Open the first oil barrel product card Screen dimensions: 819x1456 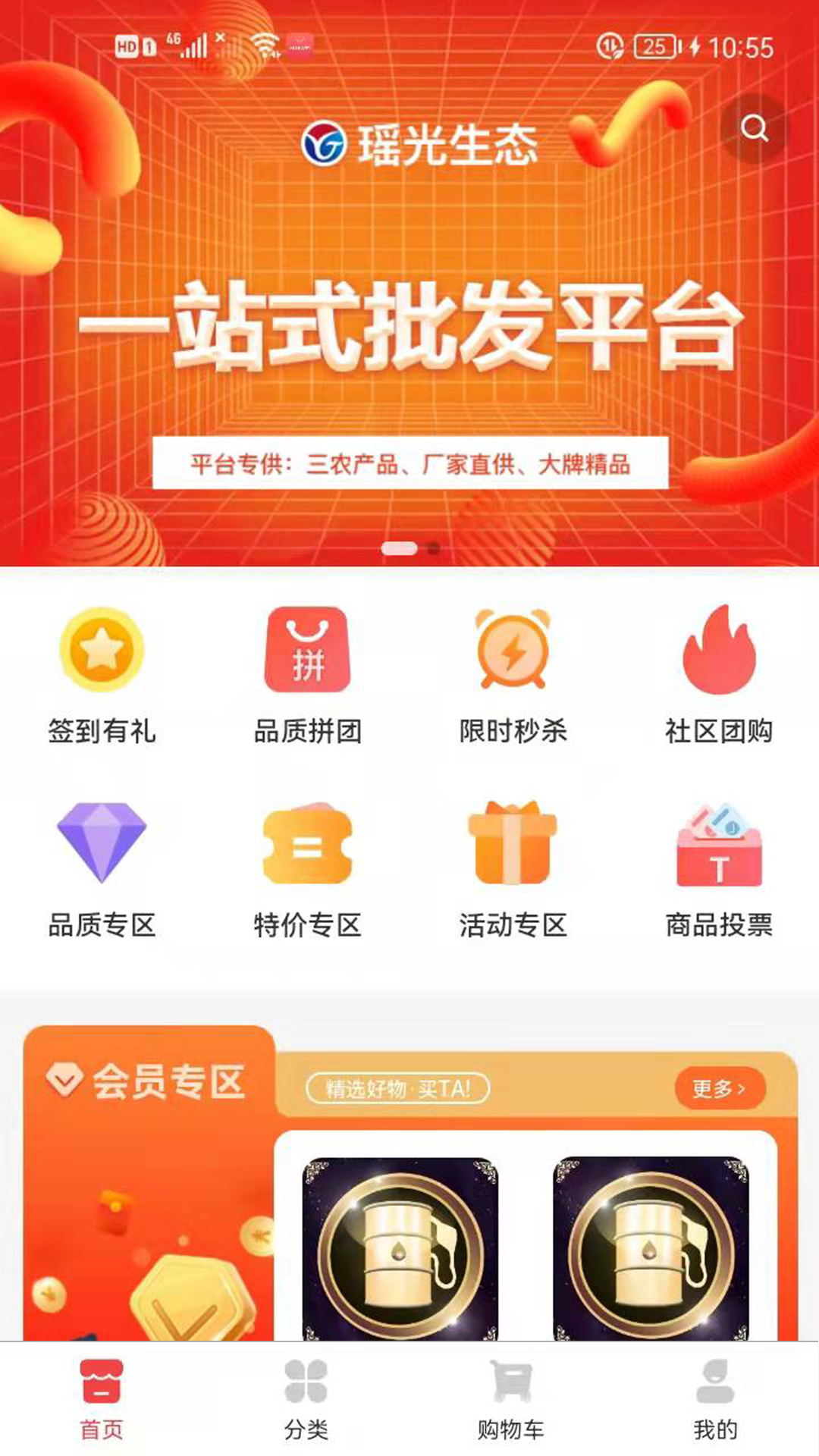[x=400, y=1248]
